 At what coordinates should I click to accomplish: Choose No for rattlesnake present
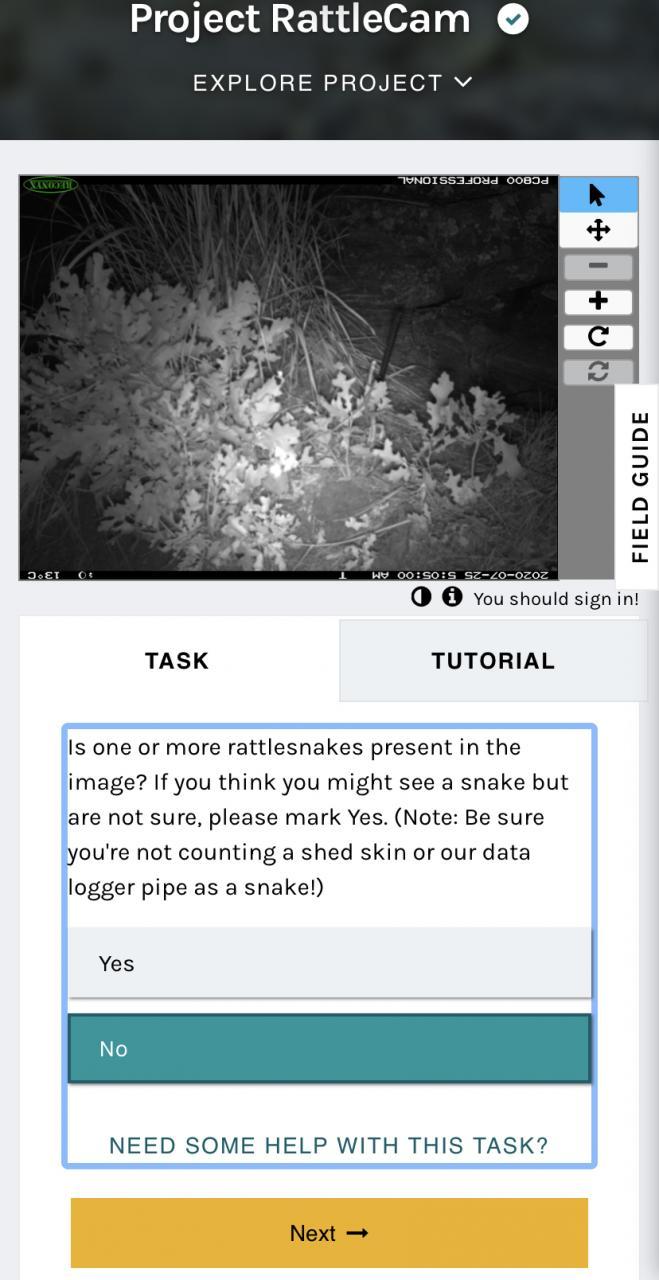point(329,1048)
